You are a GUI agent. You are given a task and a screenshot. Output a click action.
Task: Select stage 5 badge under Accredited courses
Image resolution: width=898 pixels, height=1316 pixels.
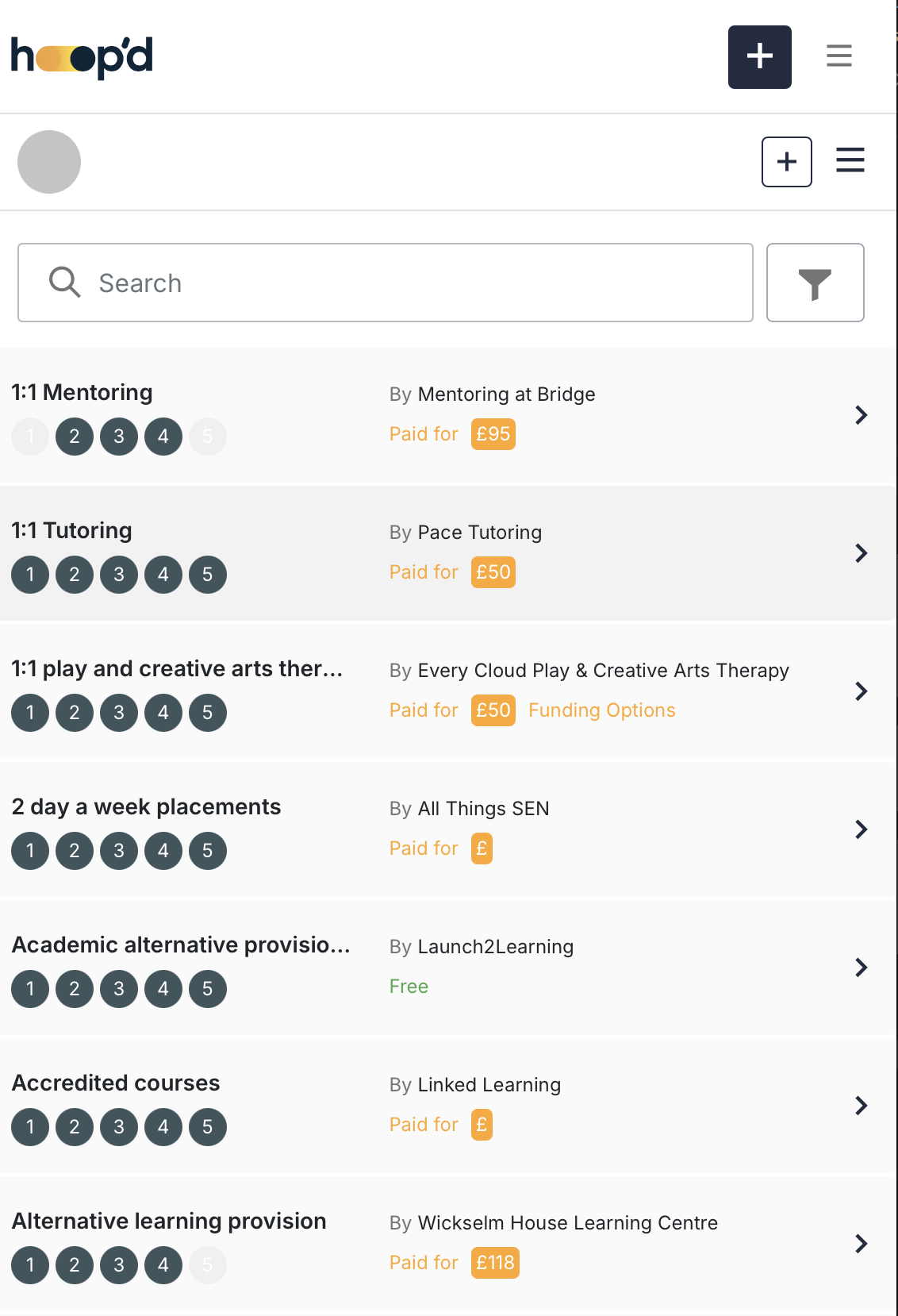pyautogui.click(x=207, y=1126)
